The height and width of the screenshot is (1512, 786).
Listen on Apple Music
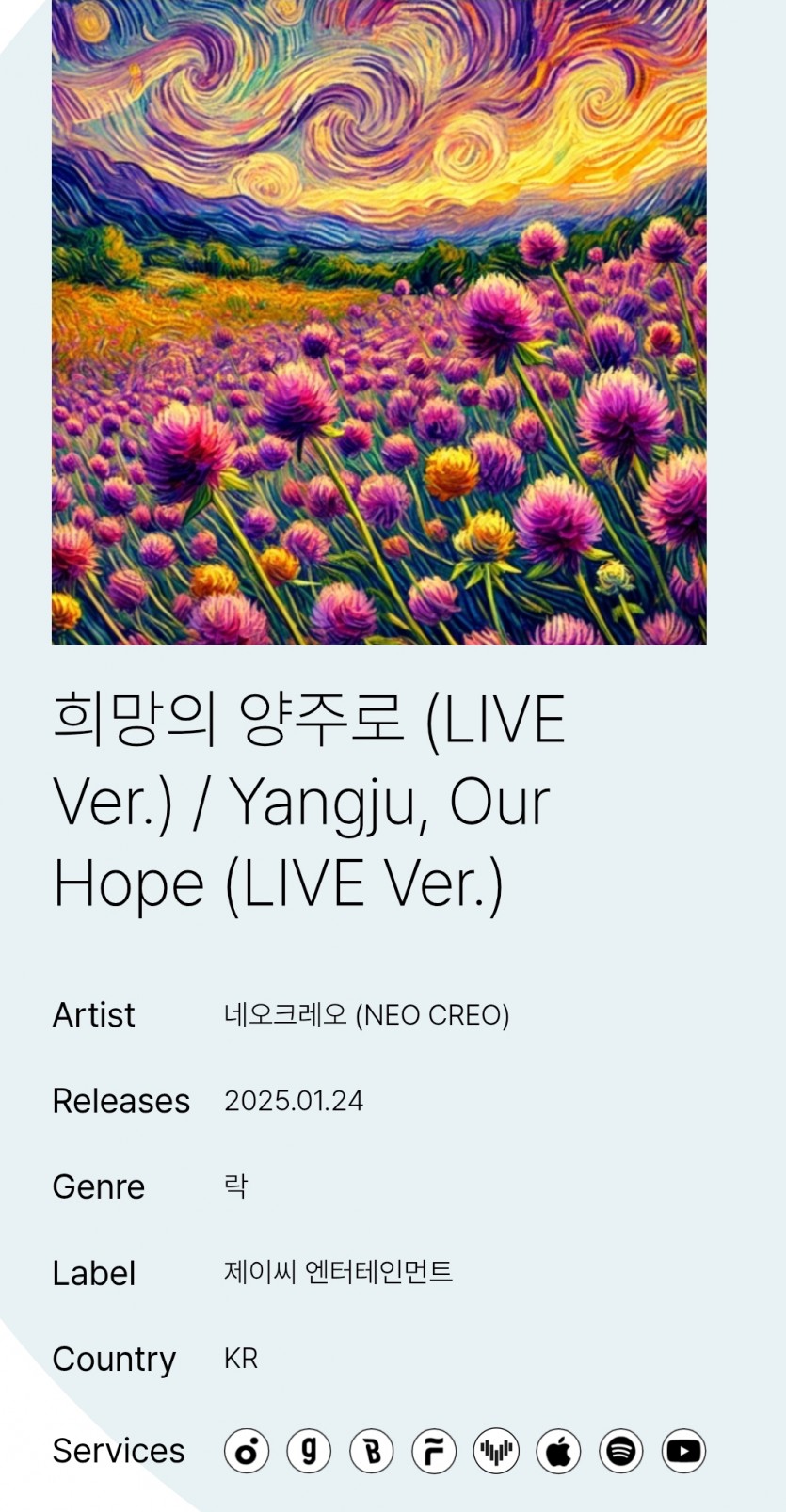click(558, 1451)
